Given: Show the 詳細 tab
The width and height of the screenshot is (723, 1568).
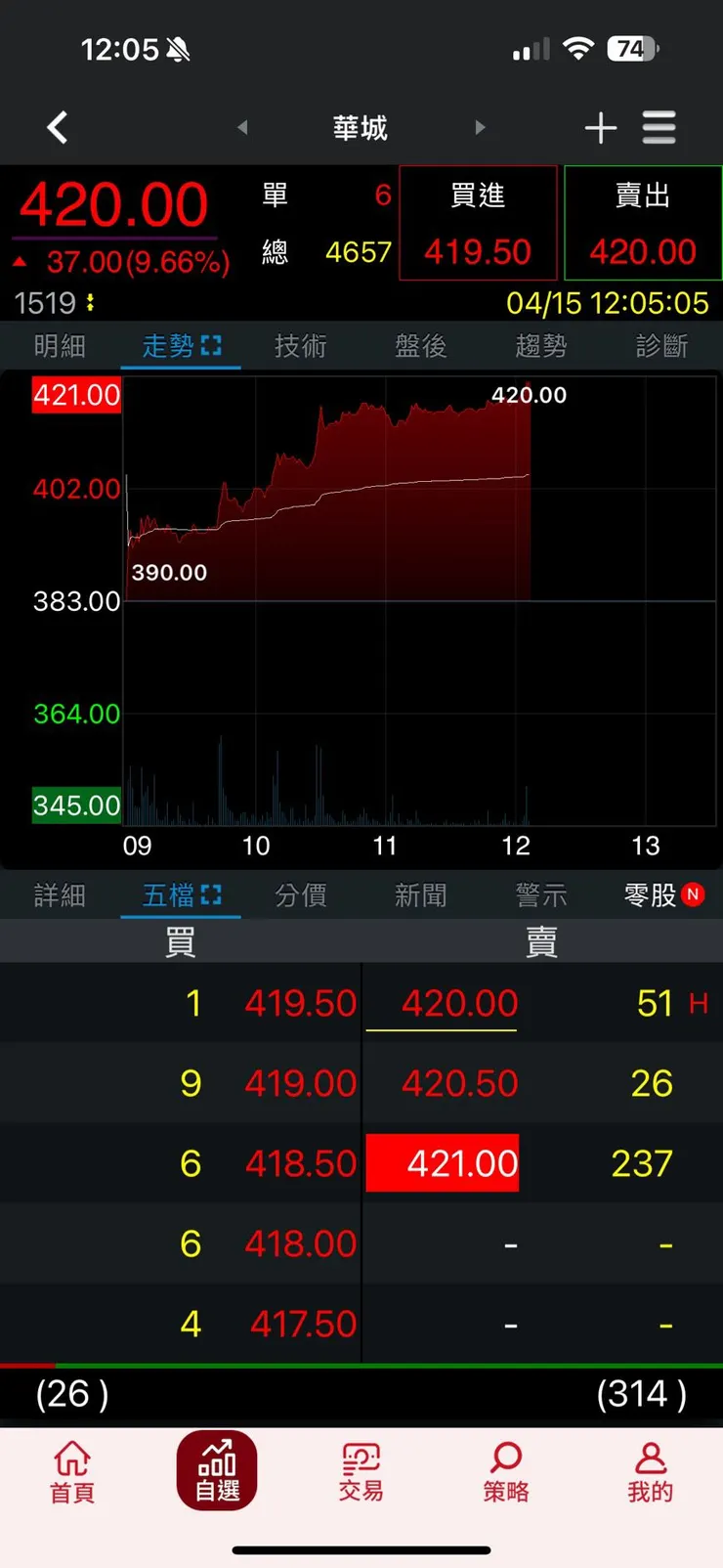Looking at the screenshot, I should pos(60,895).
